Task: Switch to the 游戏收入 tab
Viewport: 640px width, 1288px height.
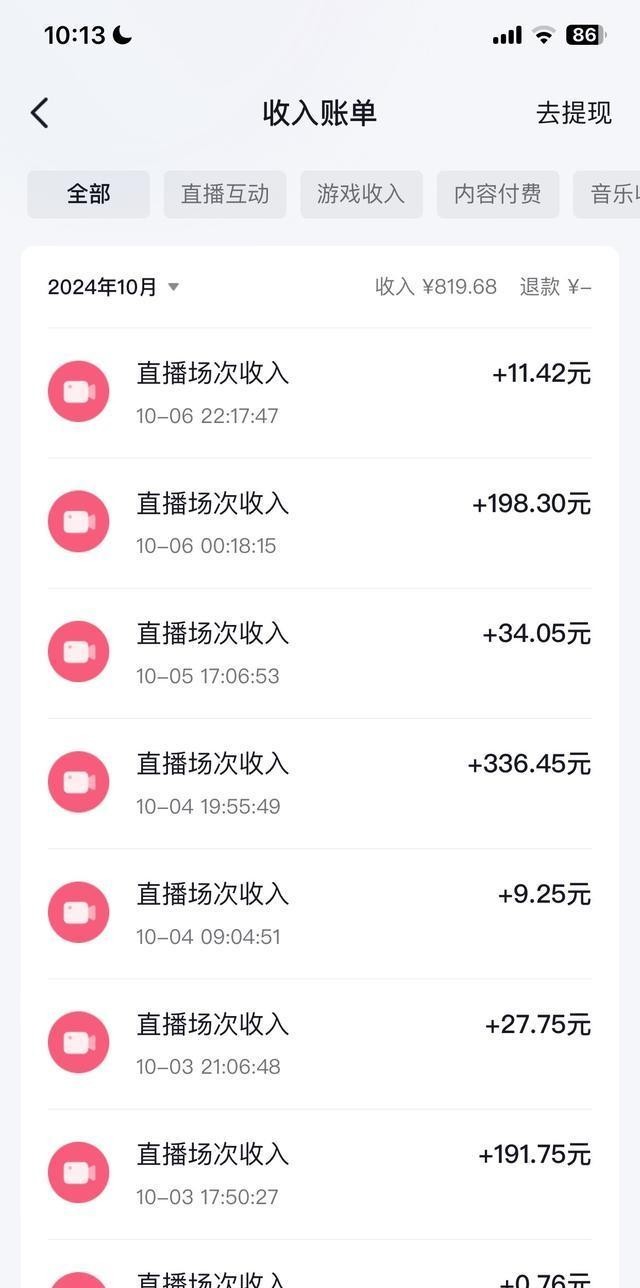Action: (x=361, y=194)
